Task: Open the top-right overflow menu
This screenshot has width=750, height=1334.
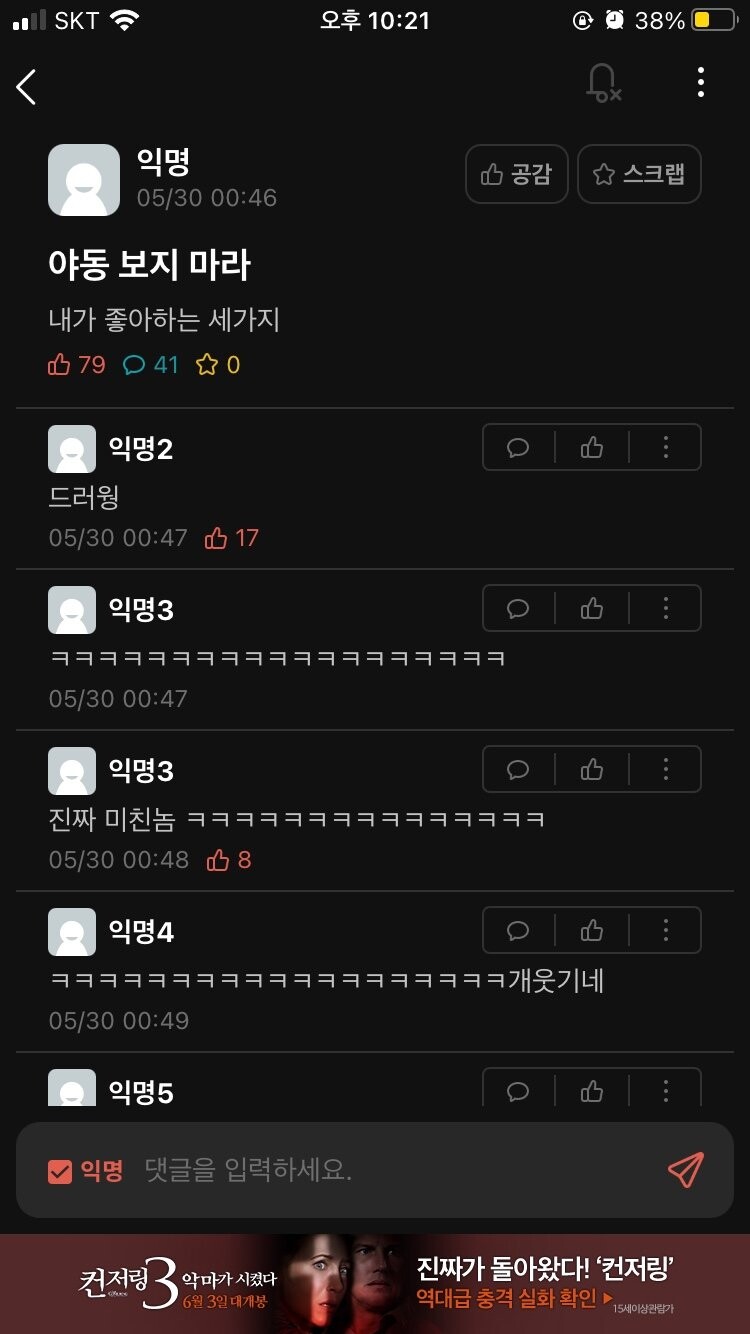Action: [701, 83]
